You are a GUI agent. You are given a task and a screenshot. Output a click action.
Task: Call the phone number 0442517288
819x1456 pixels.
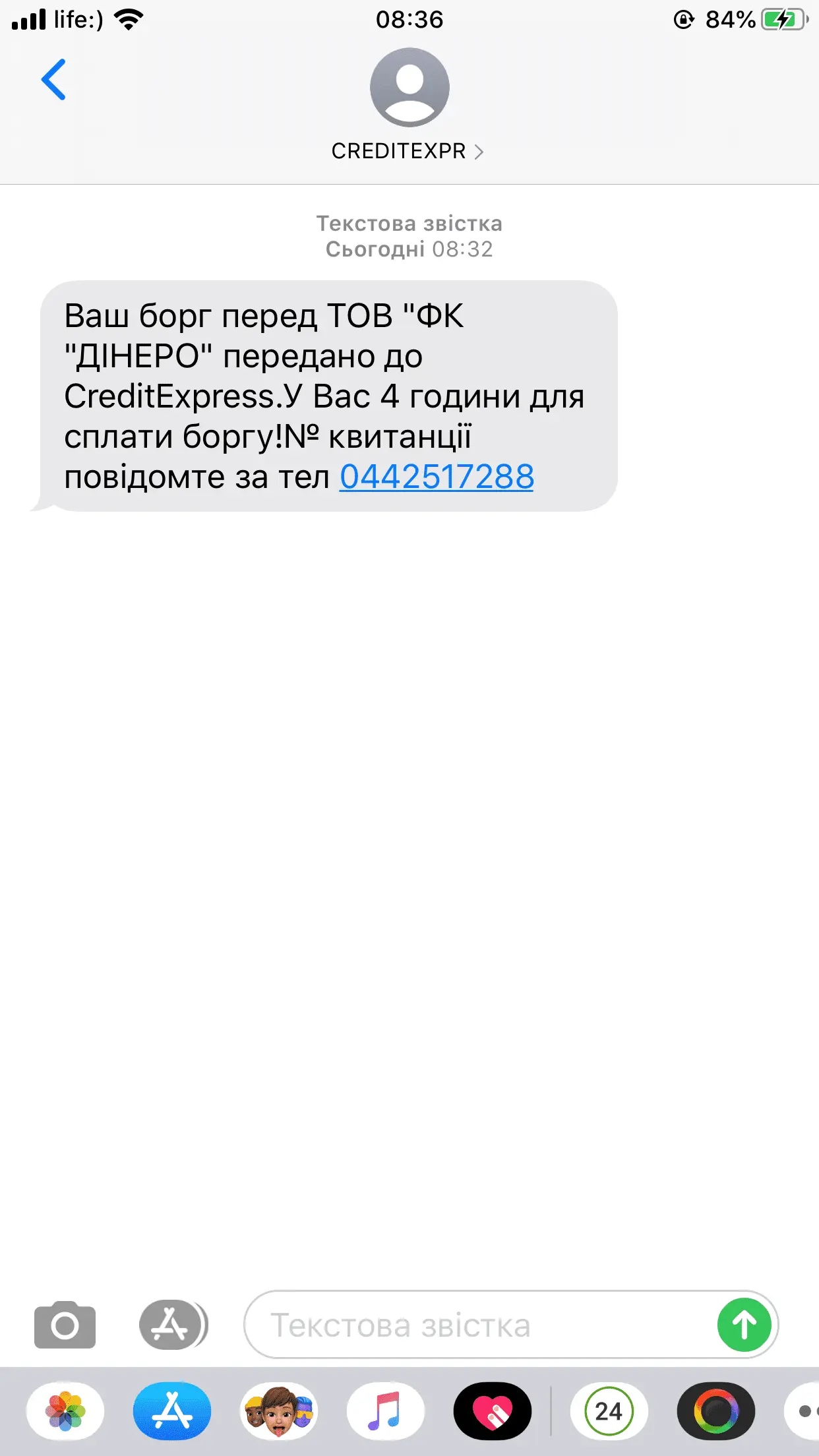pos(437,477)
